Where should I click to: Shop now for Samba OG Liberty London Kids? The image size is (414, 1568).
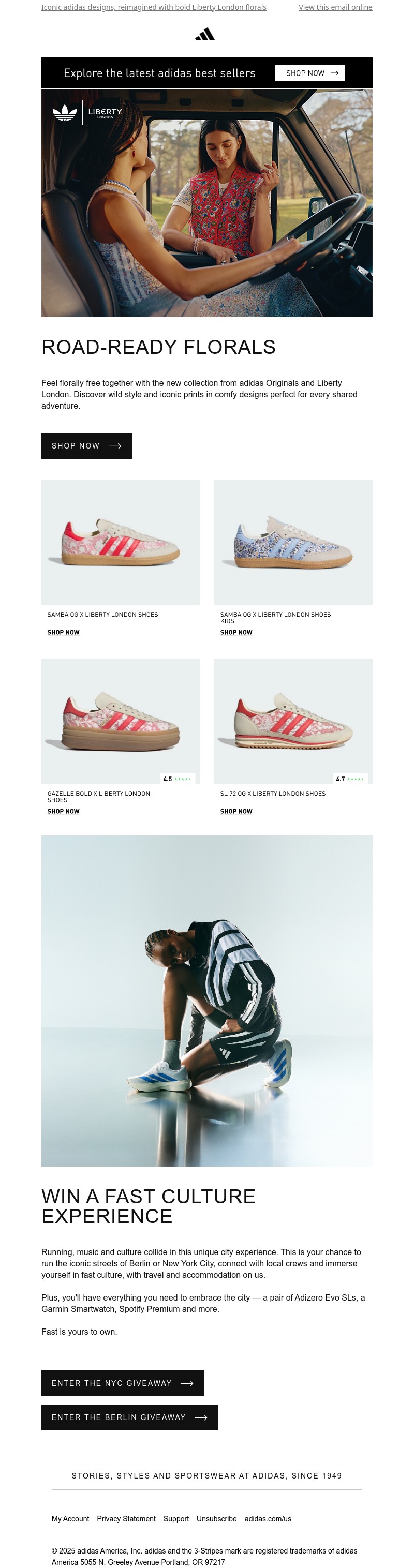(x=236, y=633)
